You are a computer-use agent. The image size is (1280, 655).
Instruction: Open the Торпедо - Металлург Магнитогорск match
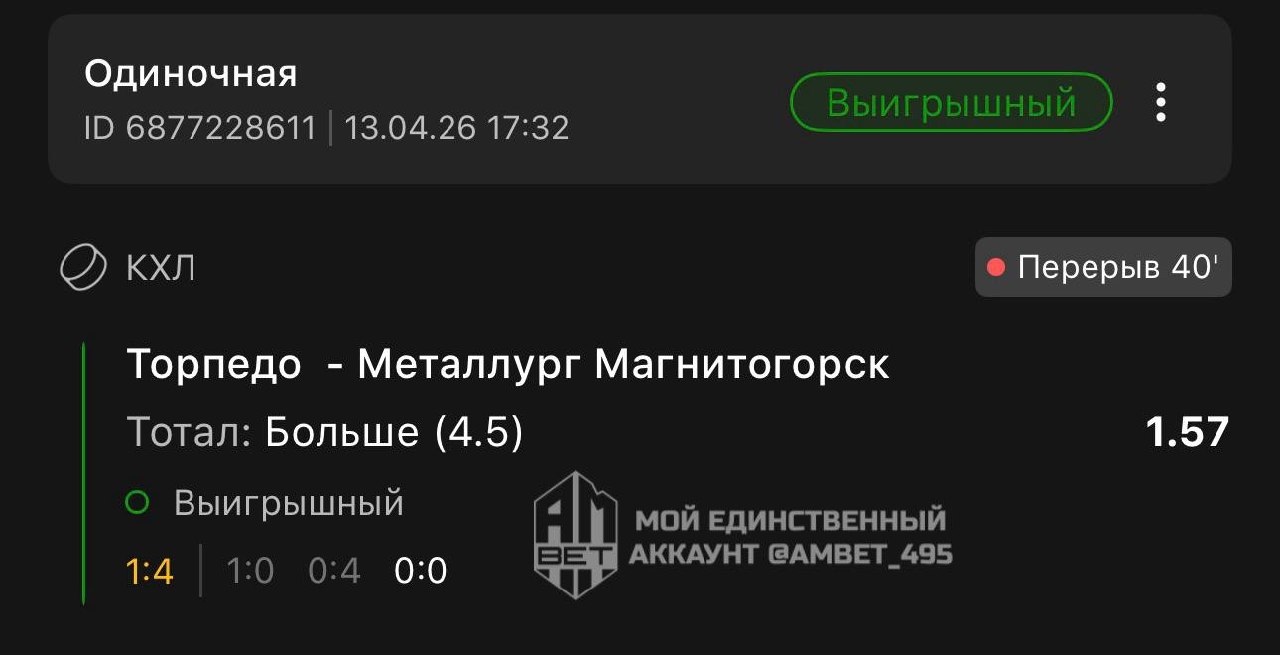507,366
